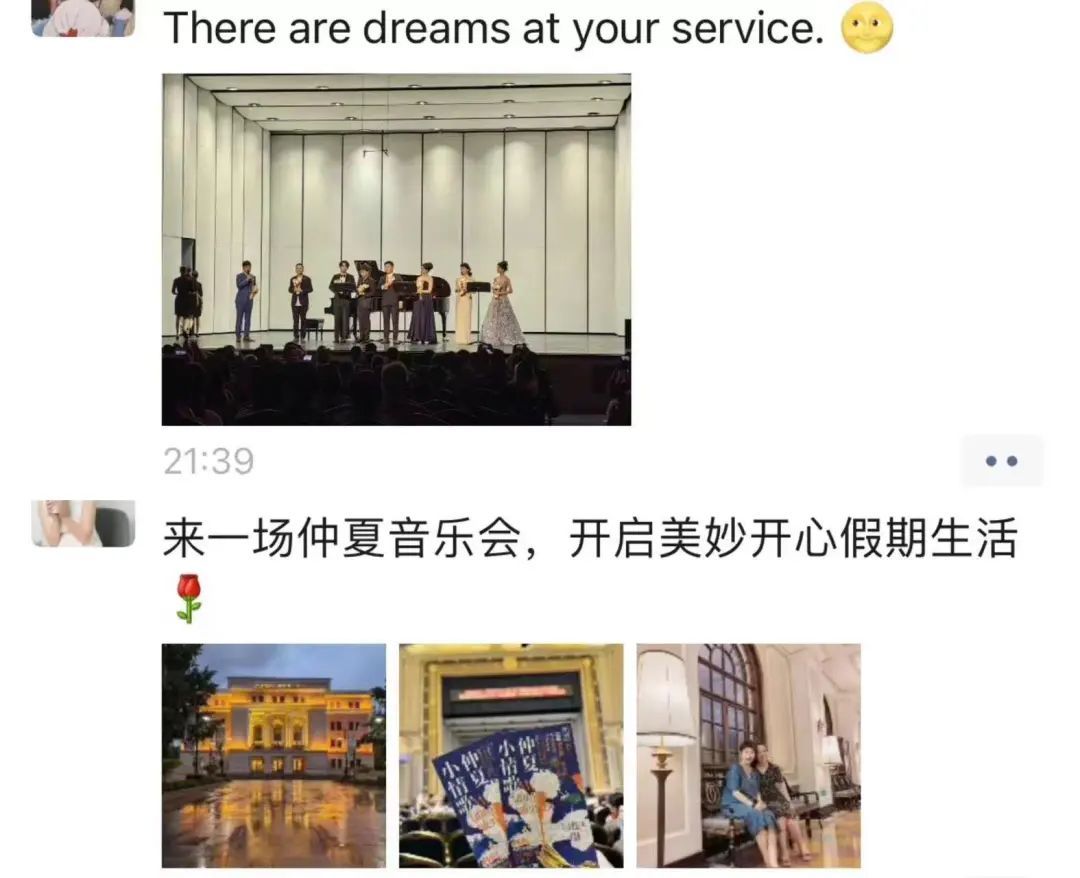Open profile avatar of the 仲夏音乐会 poster
Screen dimensions: 1080x878
pos(83,523)
